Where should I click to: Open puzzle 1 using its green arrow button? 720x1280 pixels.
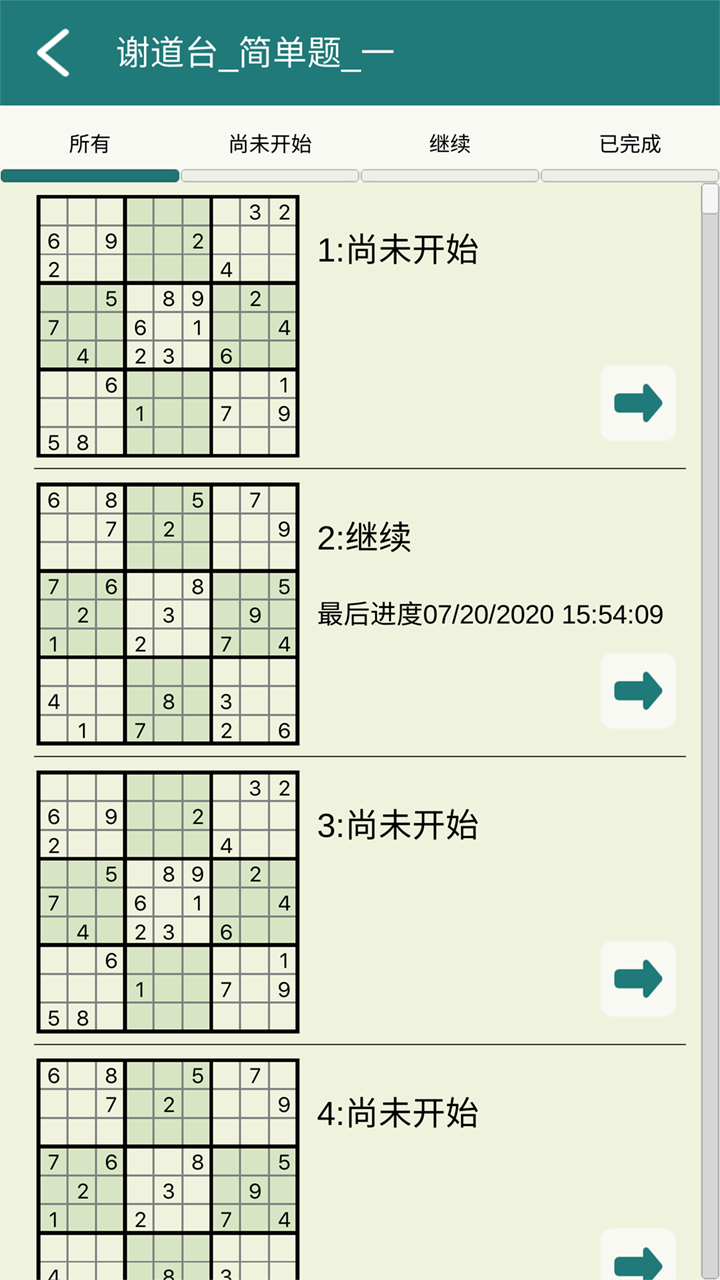[638, 403]
